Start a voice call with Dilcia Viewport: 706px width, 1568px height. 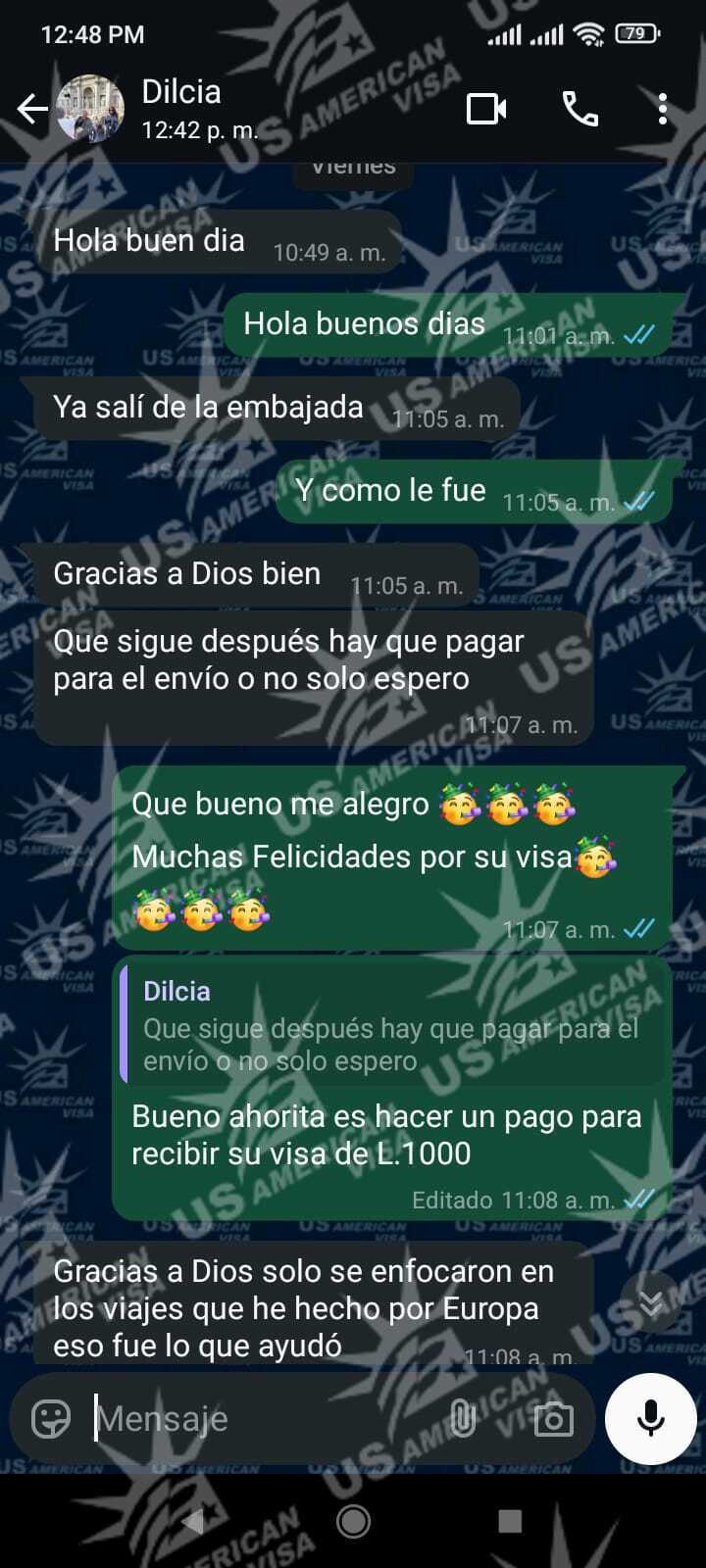[580, 109]
